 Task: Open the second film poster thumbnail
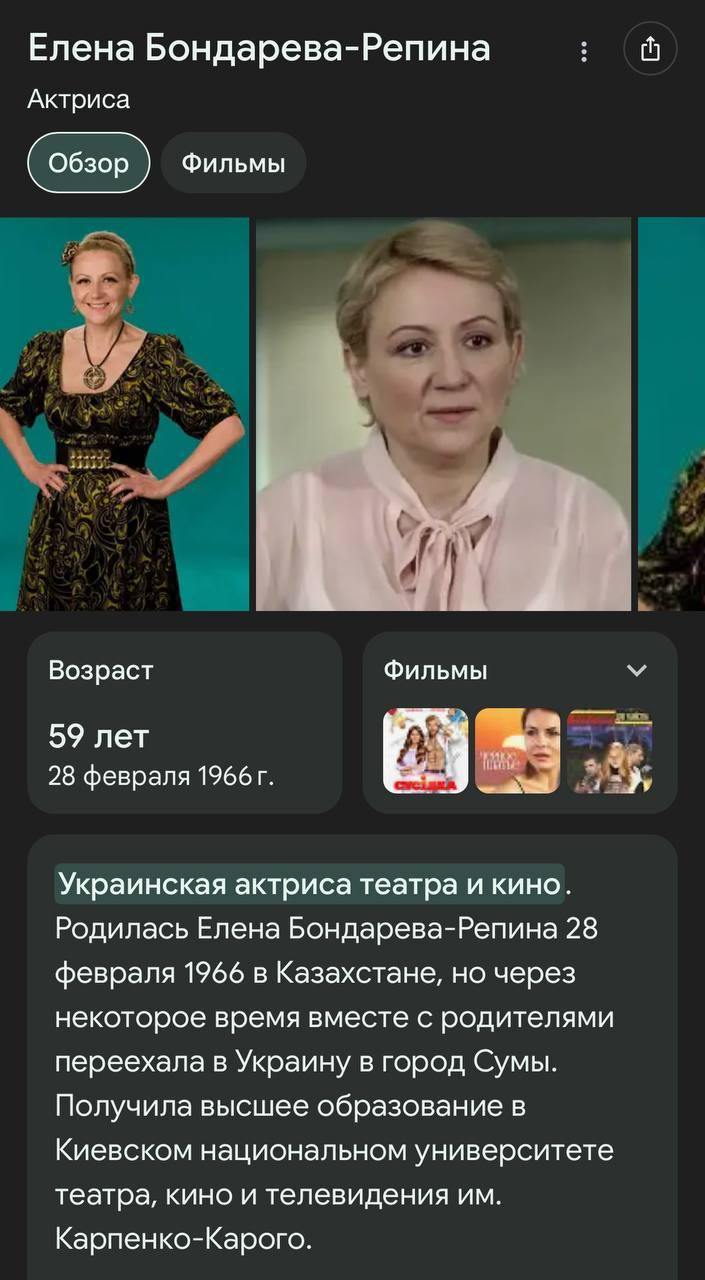517,750
